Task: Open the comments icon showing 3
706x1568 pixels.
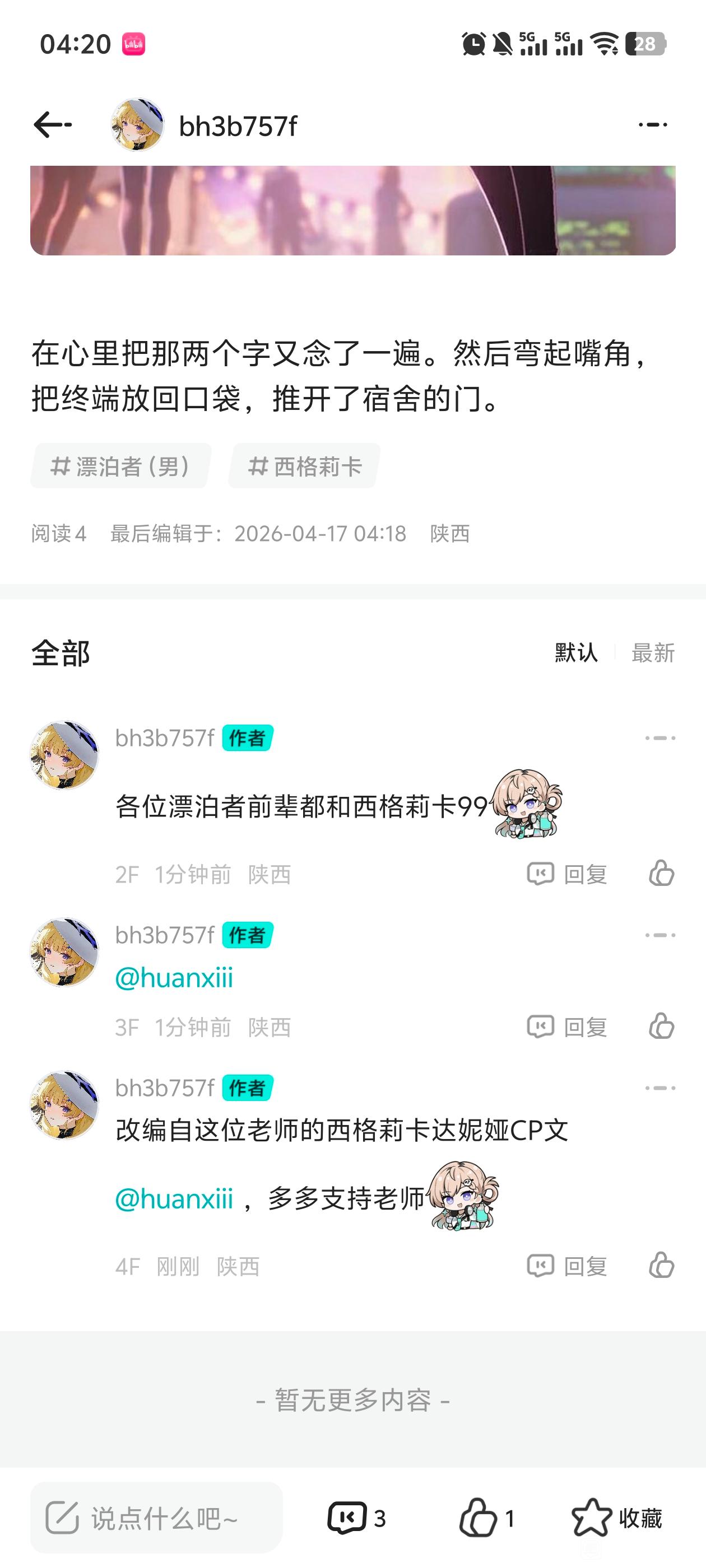Action: pyautogui.click(x=356, y=1518)
